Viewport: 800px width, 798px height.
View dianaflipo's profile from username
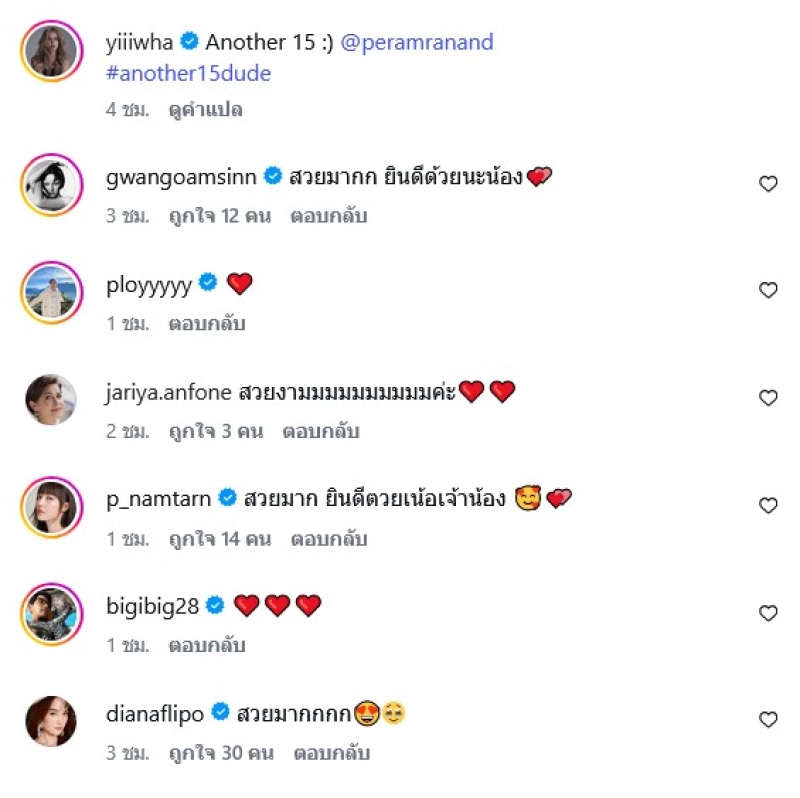click(x=155, y=714)
